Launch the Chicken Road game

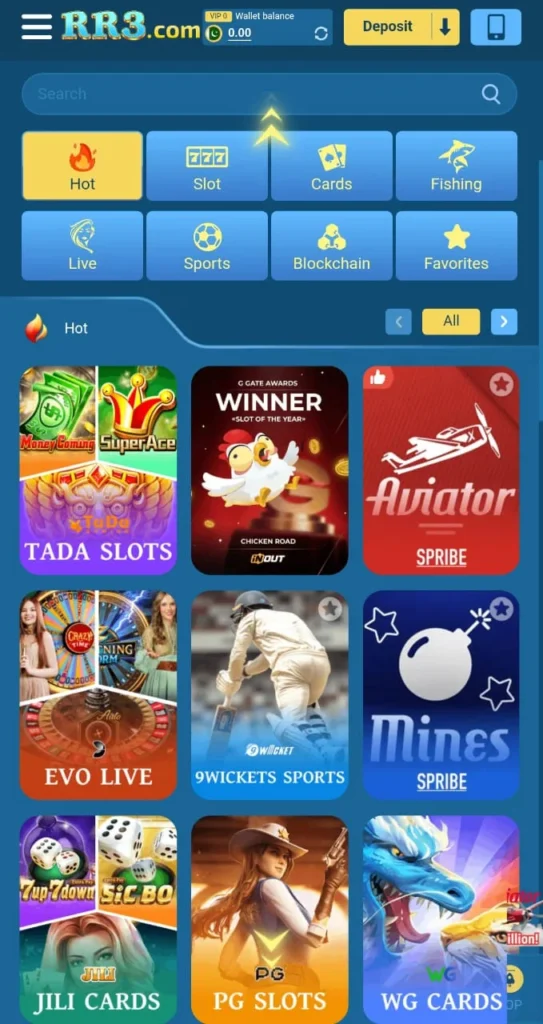coord(269,470)
